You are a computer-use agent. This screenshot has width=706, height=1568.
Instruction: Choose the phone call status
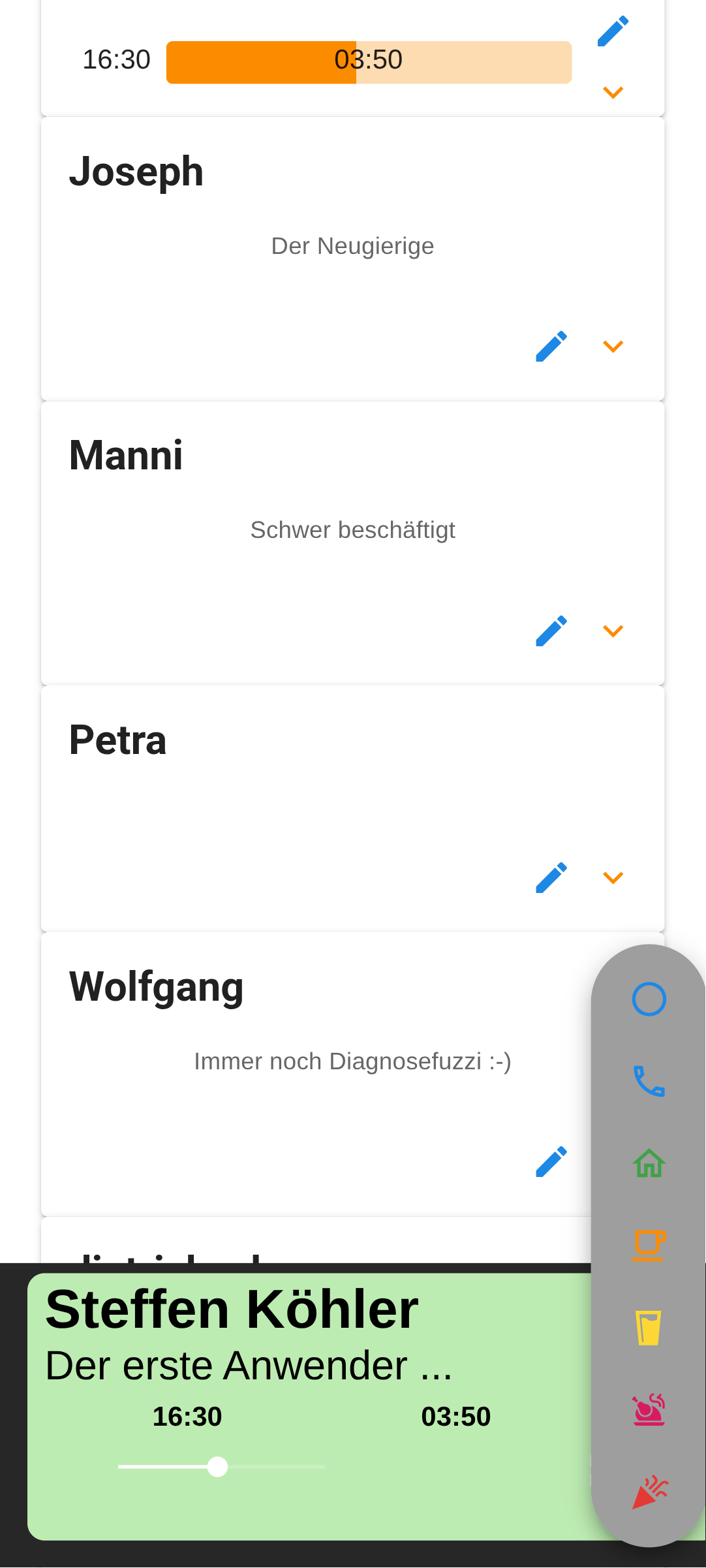[x=649, y=1081]
